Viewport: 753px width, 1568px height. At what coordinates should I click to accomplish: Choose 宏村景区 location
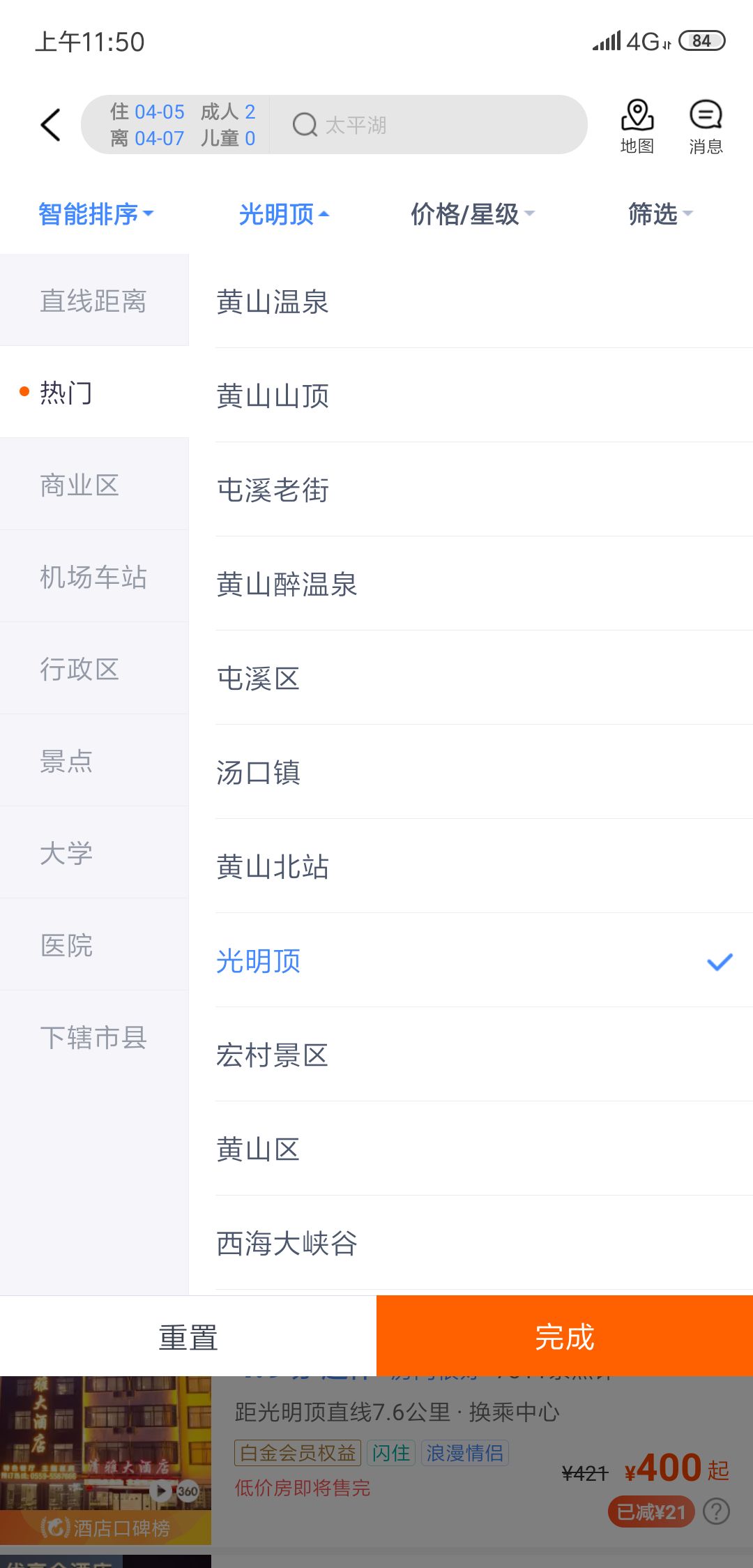coord(484,1055)
